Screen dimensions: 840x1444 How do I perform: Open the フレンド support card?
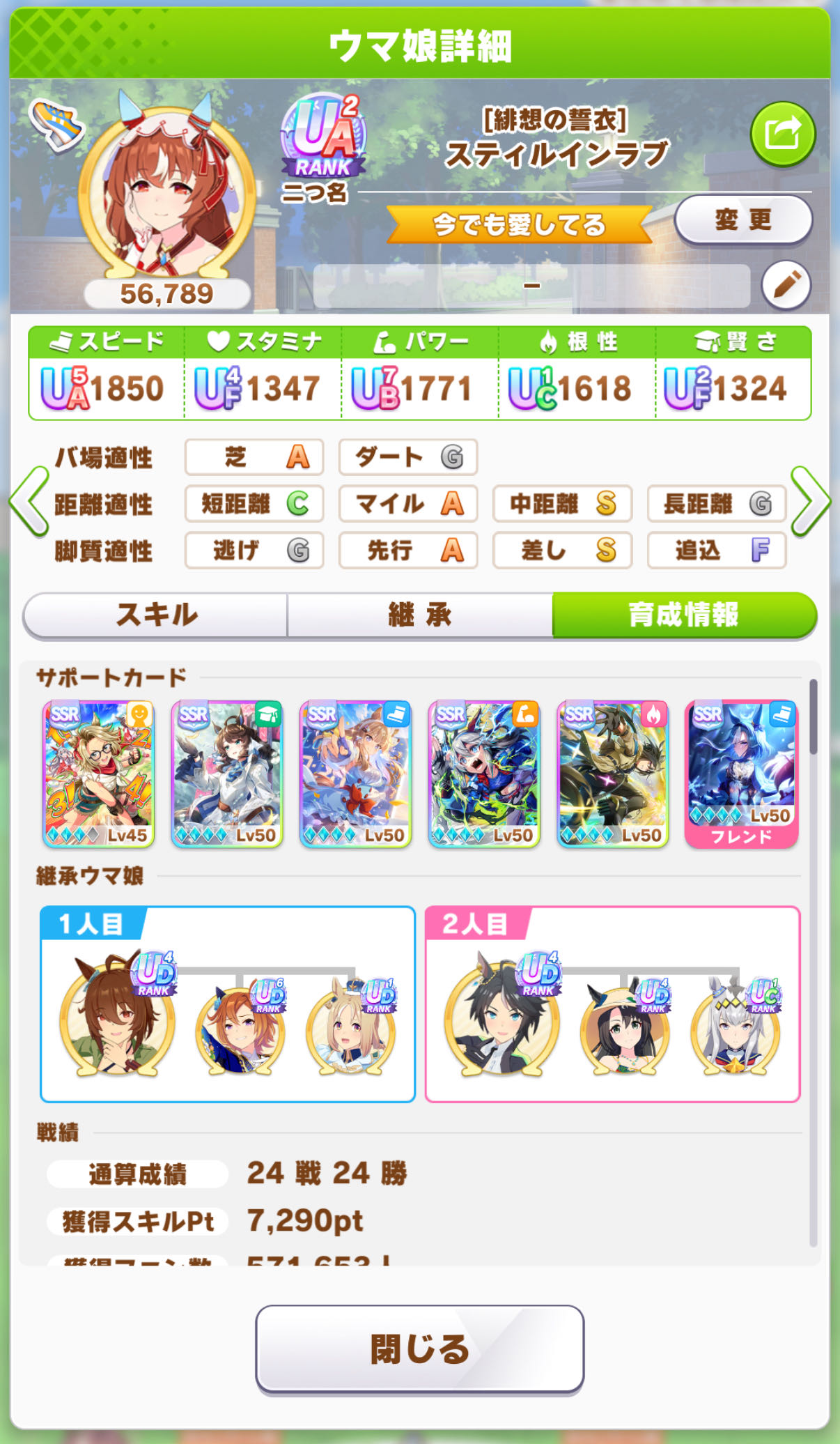(741, 774)
